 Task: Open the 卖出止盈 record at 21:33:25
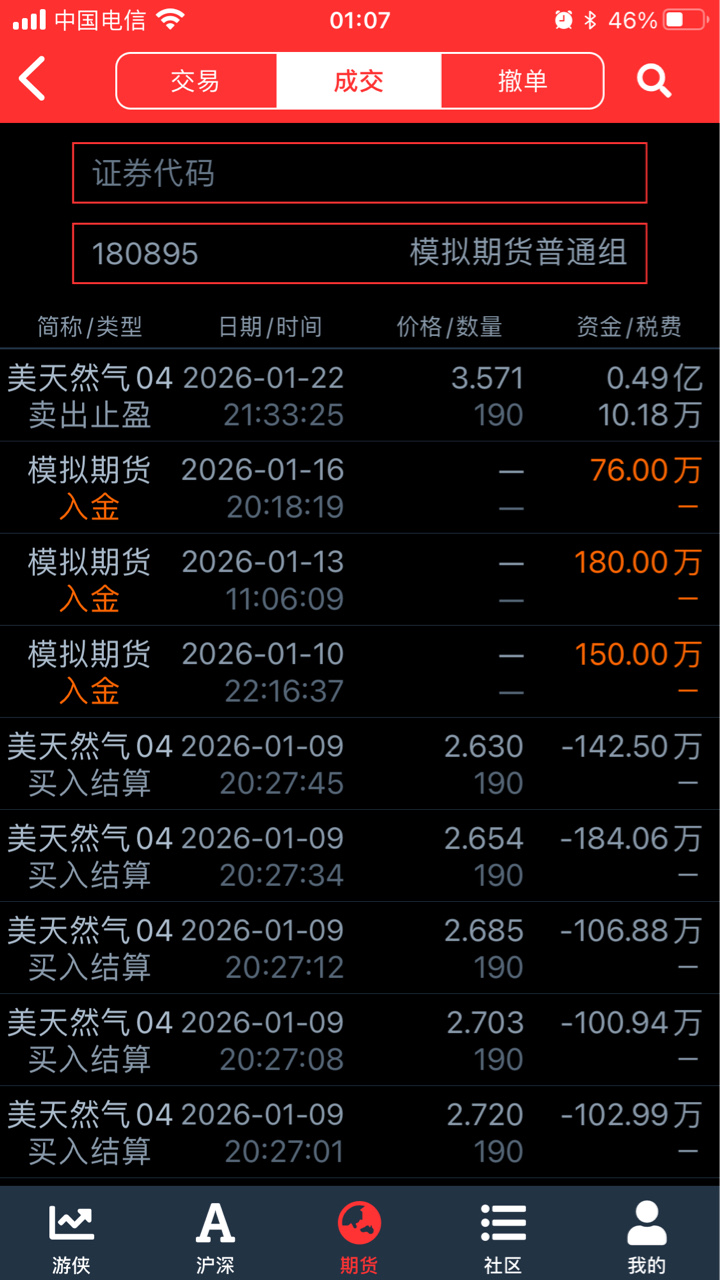359,396
